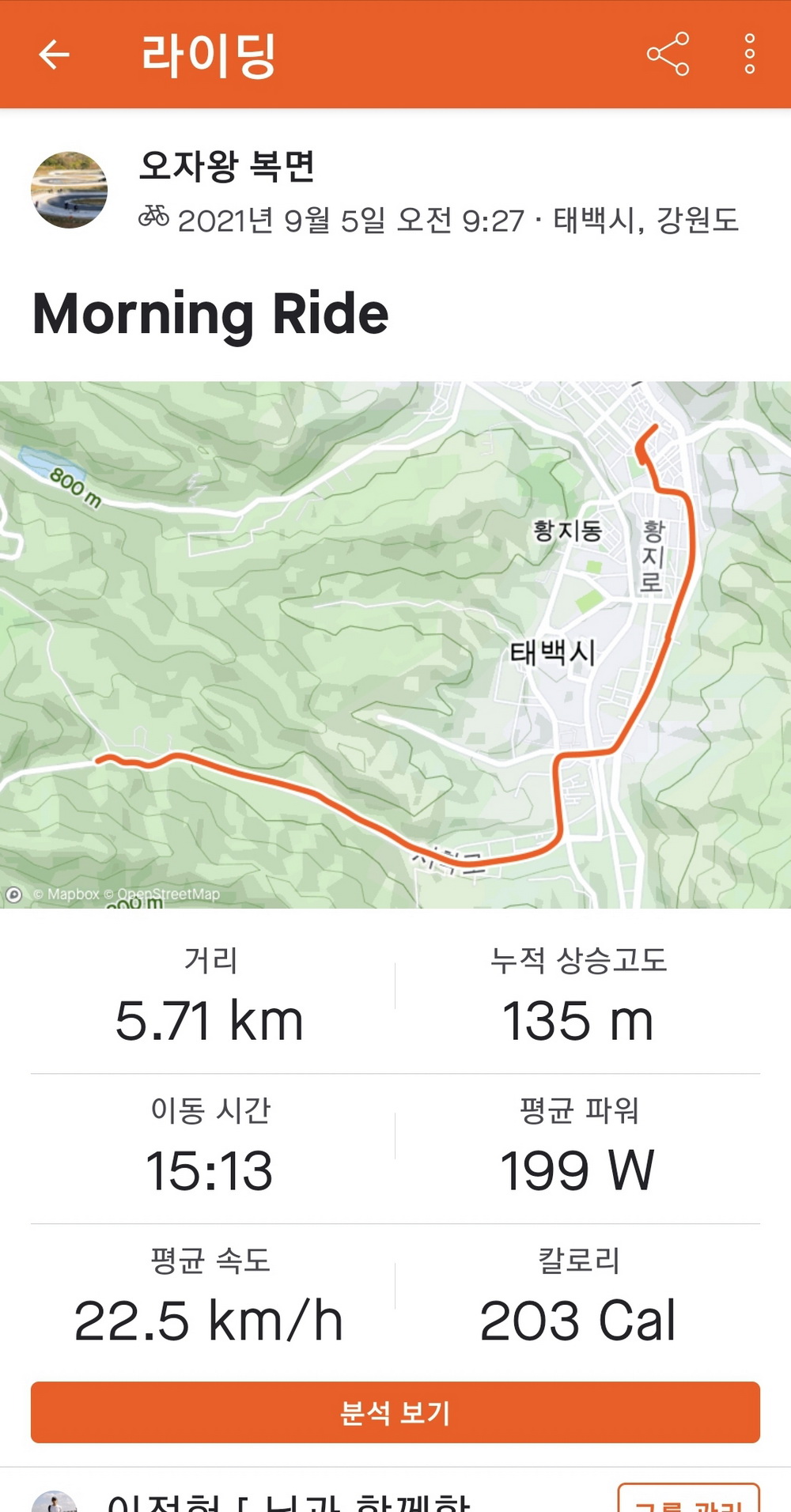Tap the 그룹 관리 button
The height and width of the screenshot is (1512, 791).
tap(688, 1500)
